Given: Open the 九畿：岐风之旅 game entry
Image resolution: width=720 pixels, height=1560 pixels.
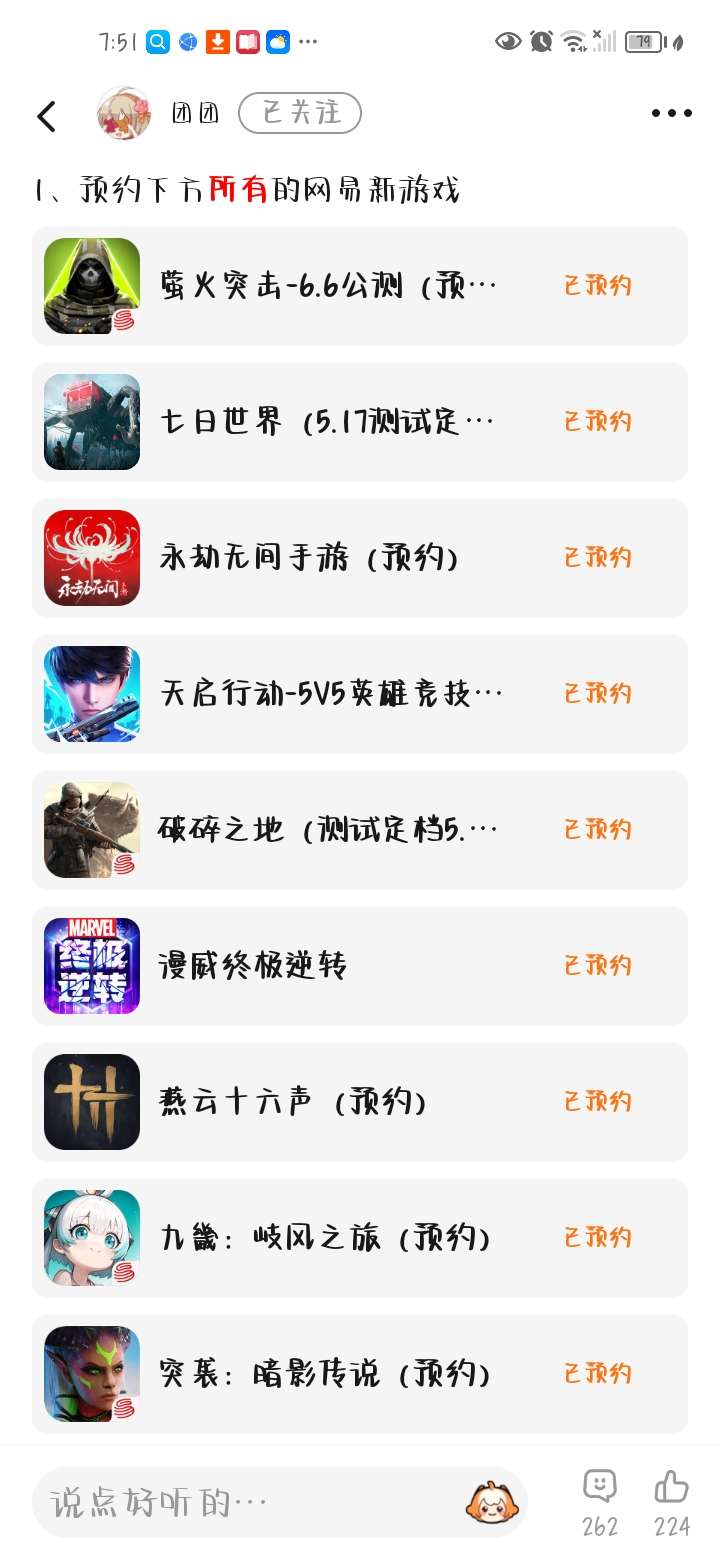Looking at the screenshot, I should click(x=325, y=1238).
